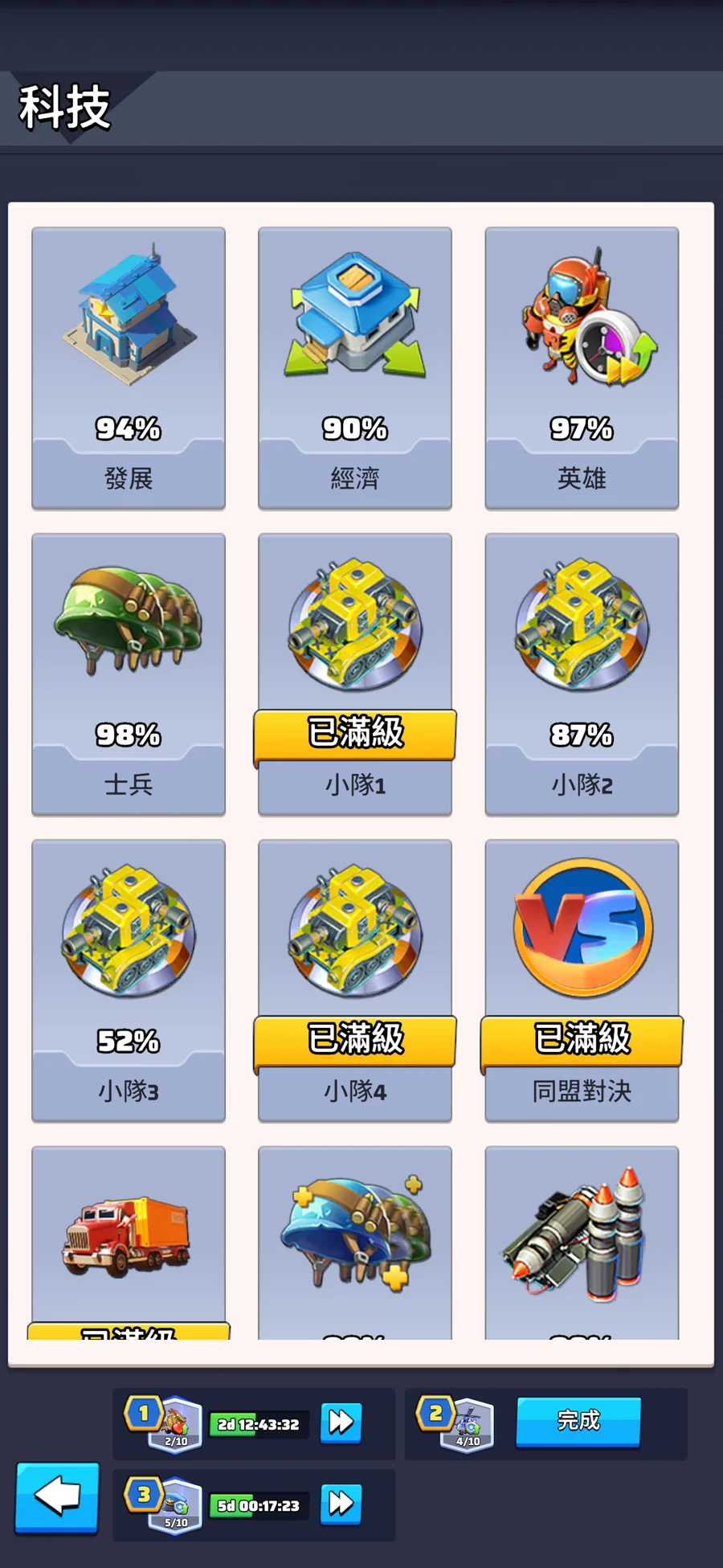Image resolution: width=723 pixels, height=1568 pixels.
Task: Open the red truck technology card
Action: point(129,1242)
